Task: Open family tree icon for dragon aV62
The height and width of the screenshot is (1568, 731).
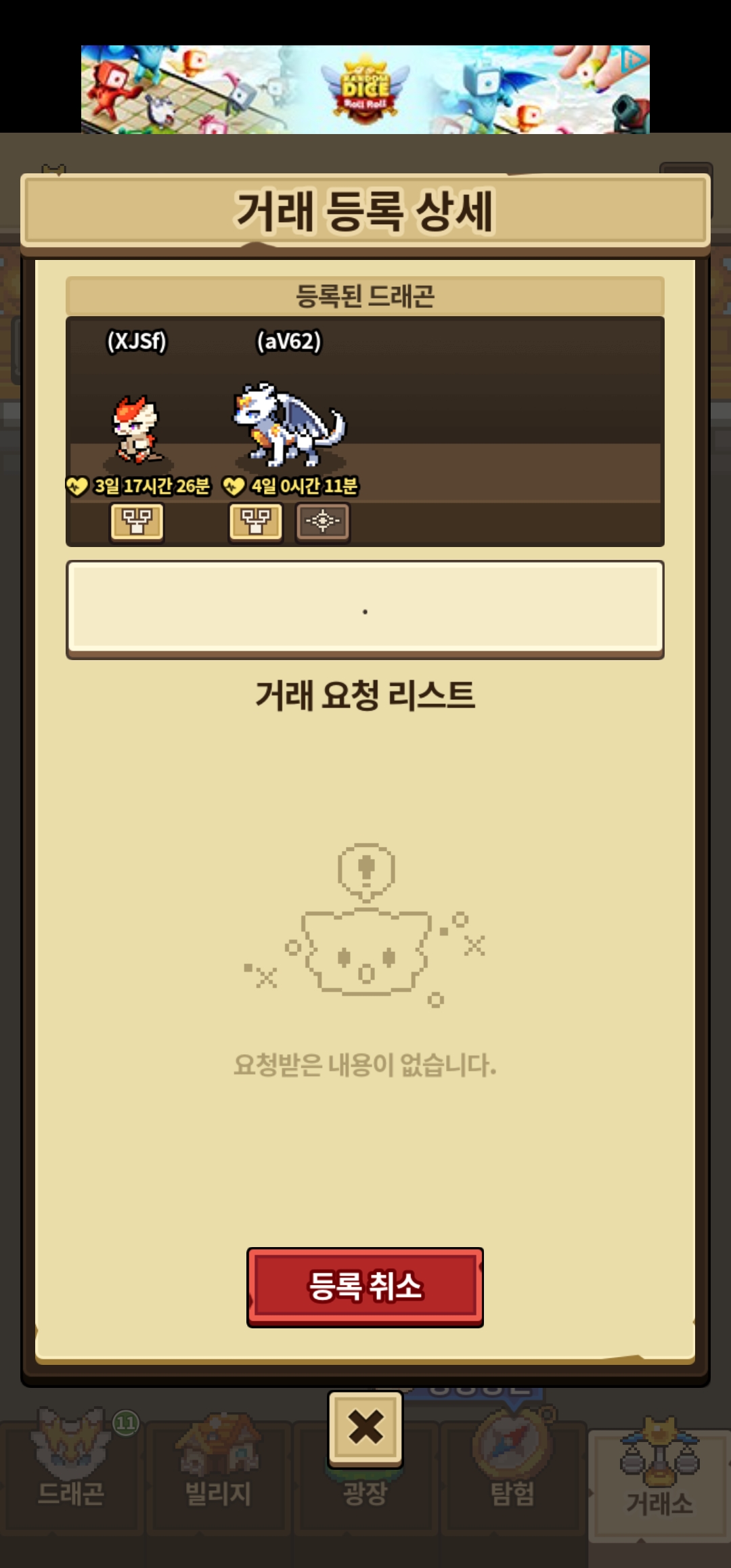Action: tap(256, 522)
